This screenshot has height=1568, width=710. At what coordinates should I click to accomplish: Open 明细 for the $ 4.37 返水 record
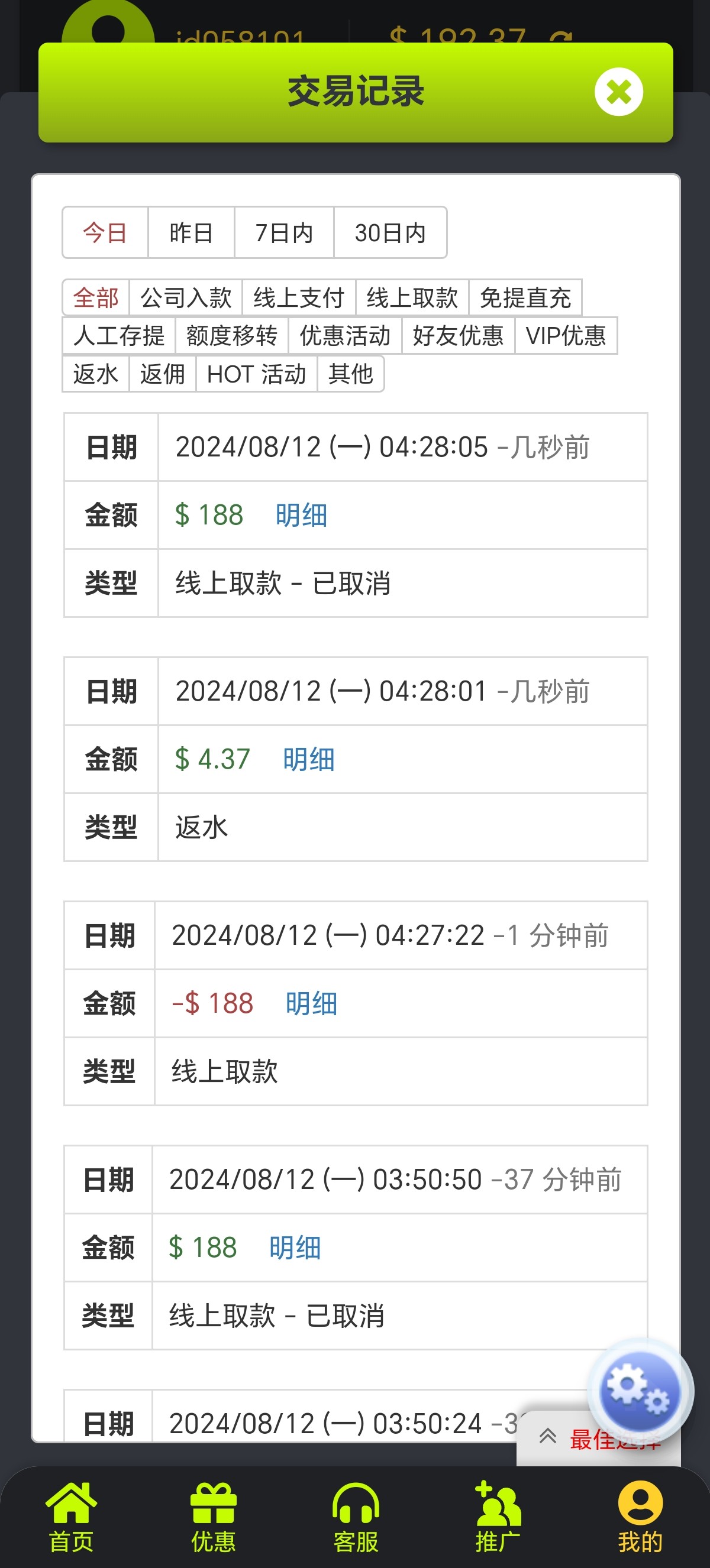pos(309,760)
